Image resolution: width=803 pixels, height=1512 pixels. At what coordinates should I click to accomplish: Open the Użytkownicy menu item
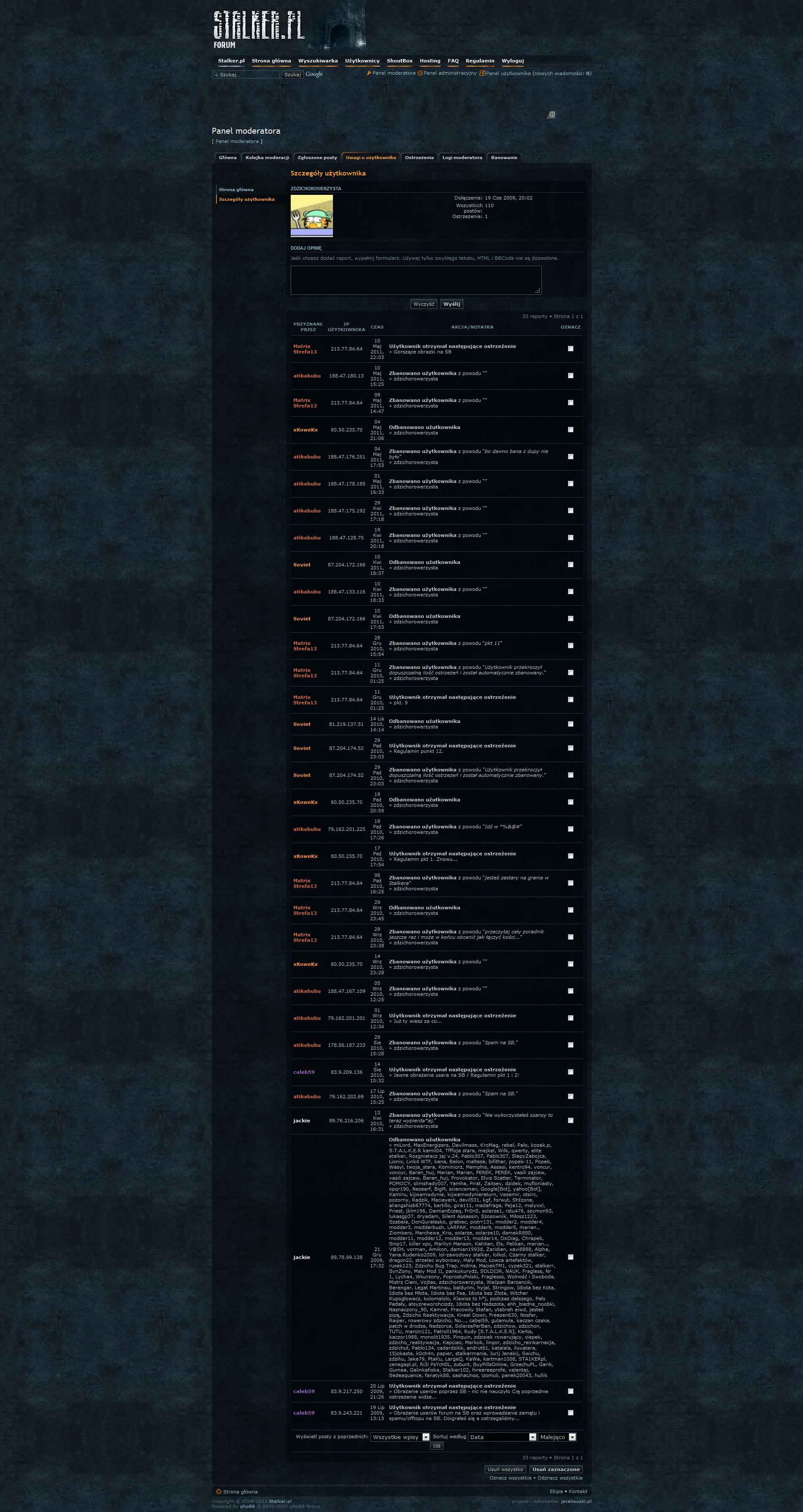coord(362,61)
